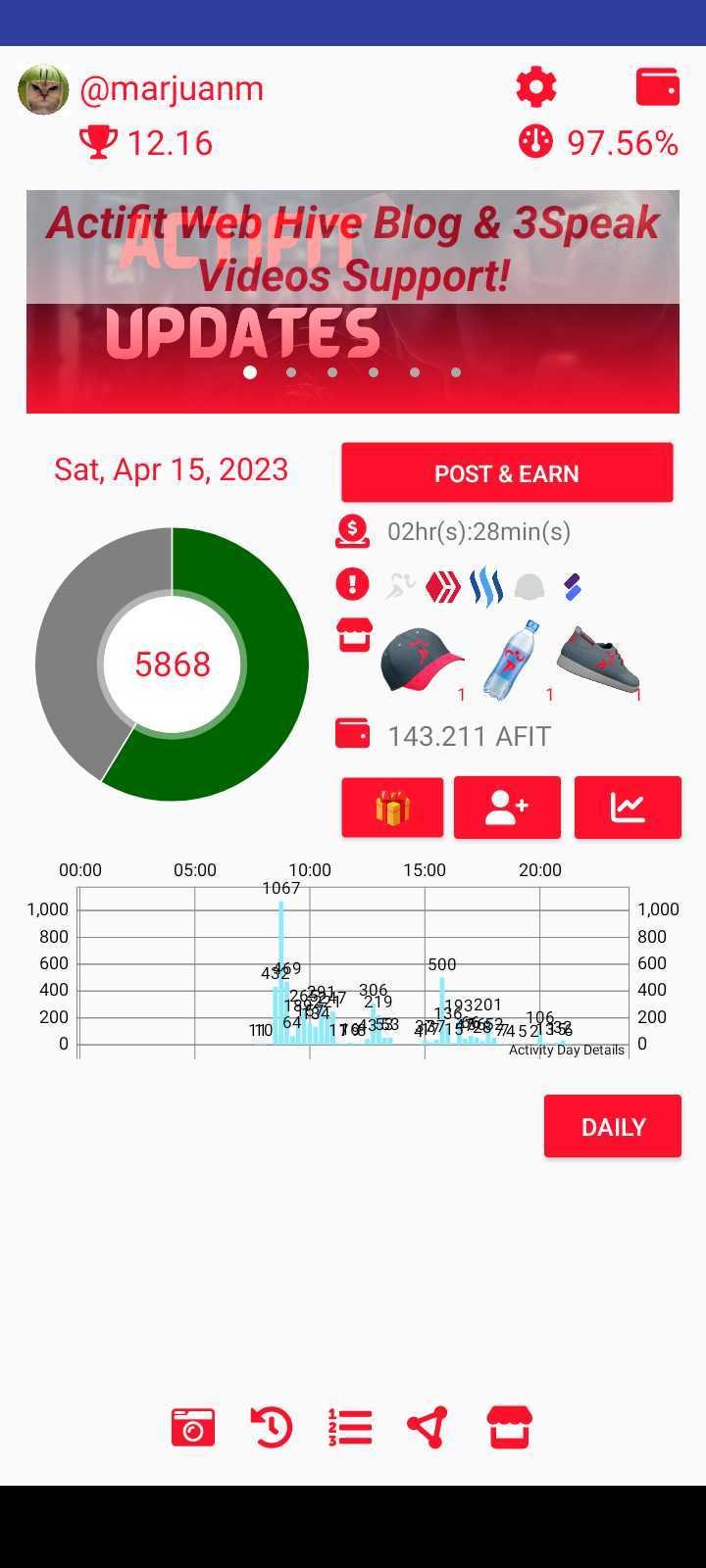This screenshot has width=706, height=1568.
Task: Open the gift box rewards button
Action: point(392,808)
